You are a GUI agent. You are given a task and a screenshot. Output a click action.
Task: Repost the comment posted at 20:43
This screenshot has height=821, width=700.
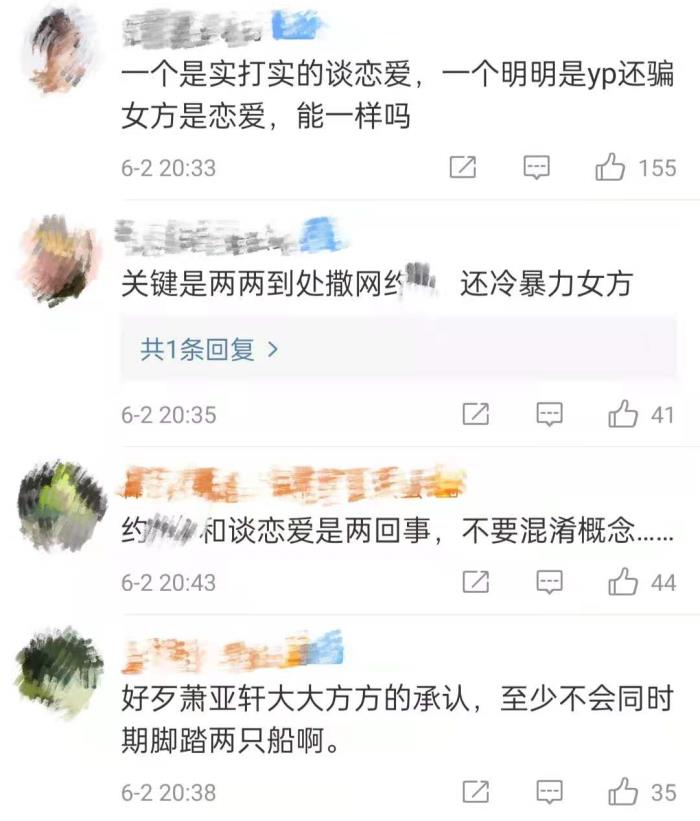(476, 581)
